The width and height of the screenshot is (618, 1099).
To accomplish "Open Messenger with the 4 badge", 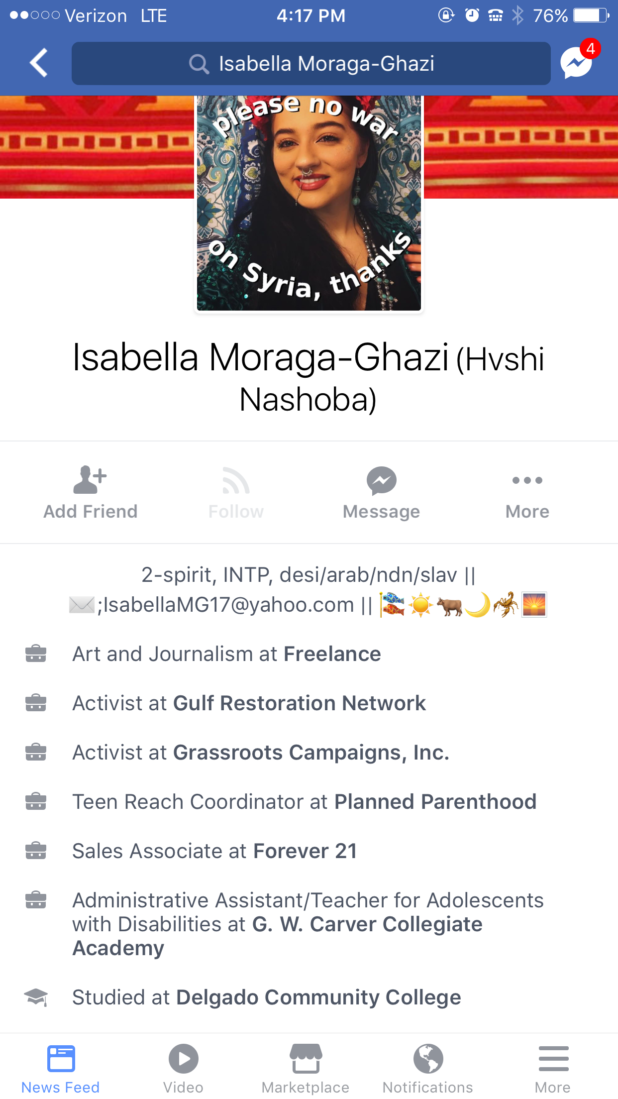I will point(577,63).
